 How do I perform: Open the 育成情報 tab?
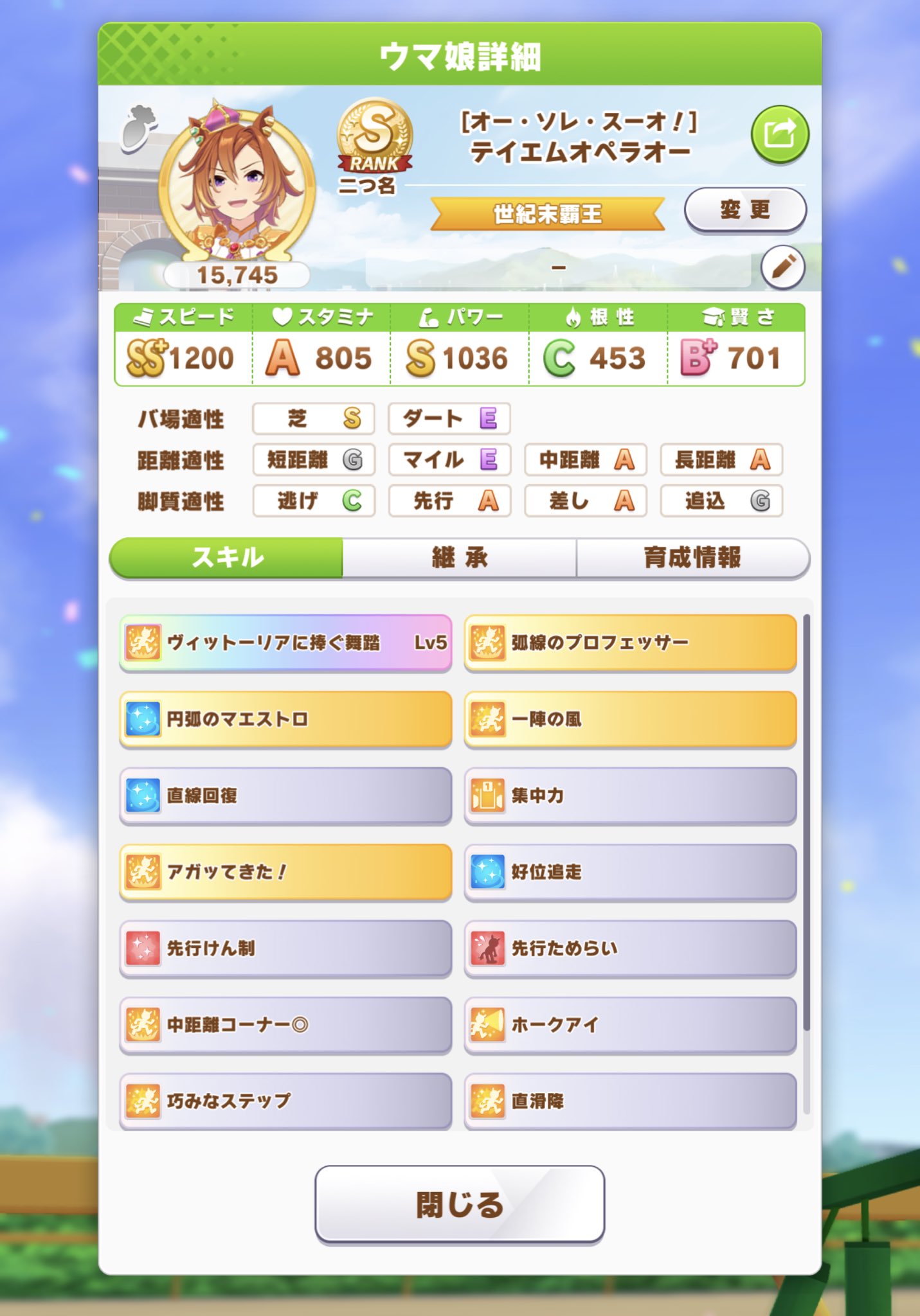pos(692,557)
